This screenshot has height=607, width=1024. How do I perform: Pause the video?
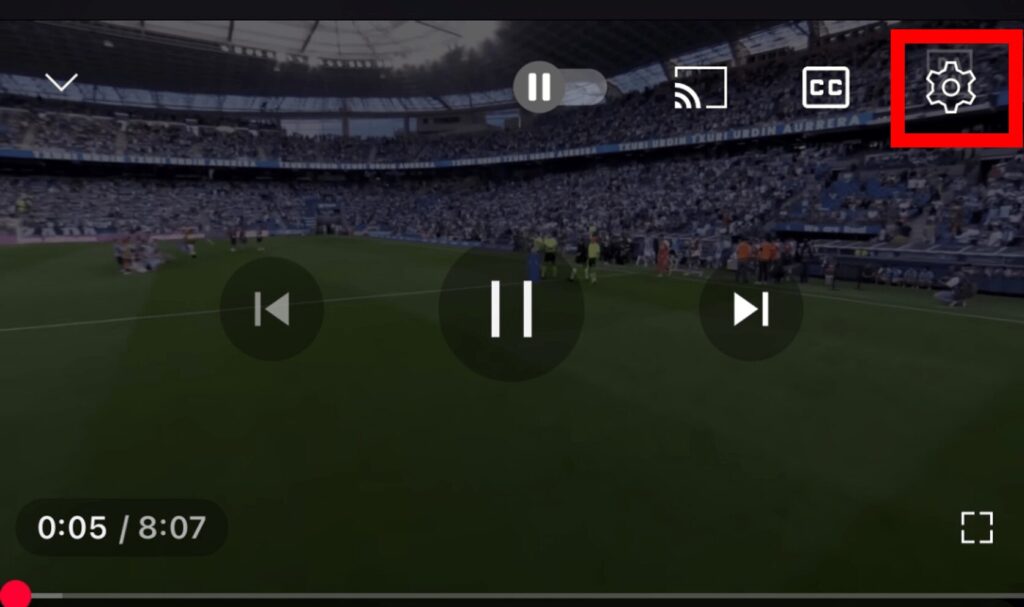(511, 309)
